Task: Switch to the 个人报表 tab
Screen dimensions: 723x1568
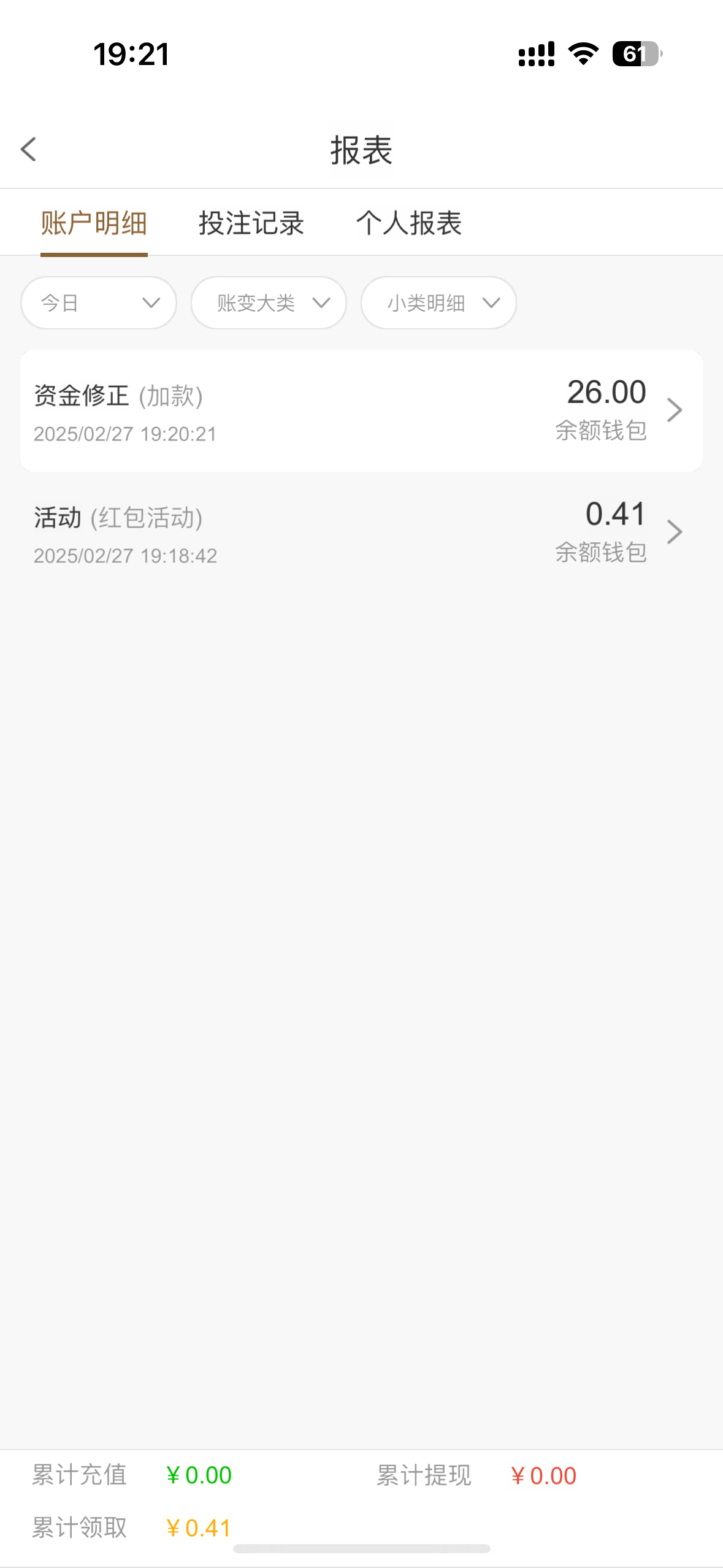Action: point(408,223)
